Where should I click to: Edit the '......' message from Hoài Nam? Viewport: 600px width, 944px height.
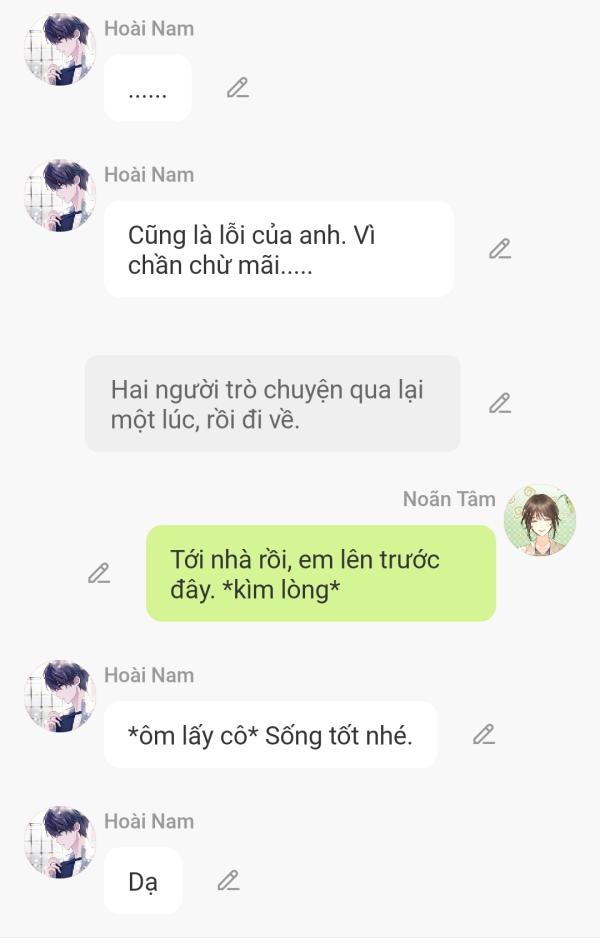(237, 88)
